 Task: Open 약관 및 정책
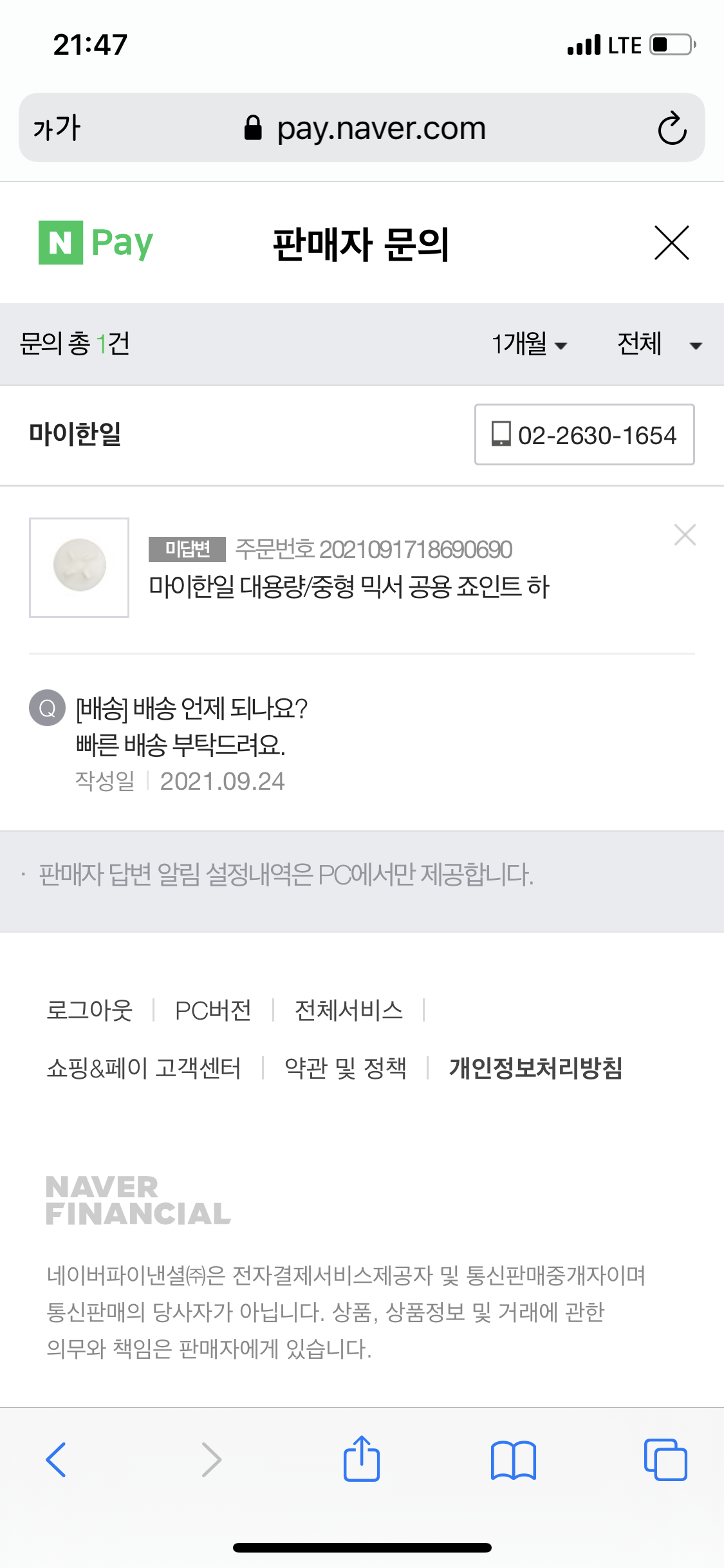pyautogui.click(x=346, y=1068)
